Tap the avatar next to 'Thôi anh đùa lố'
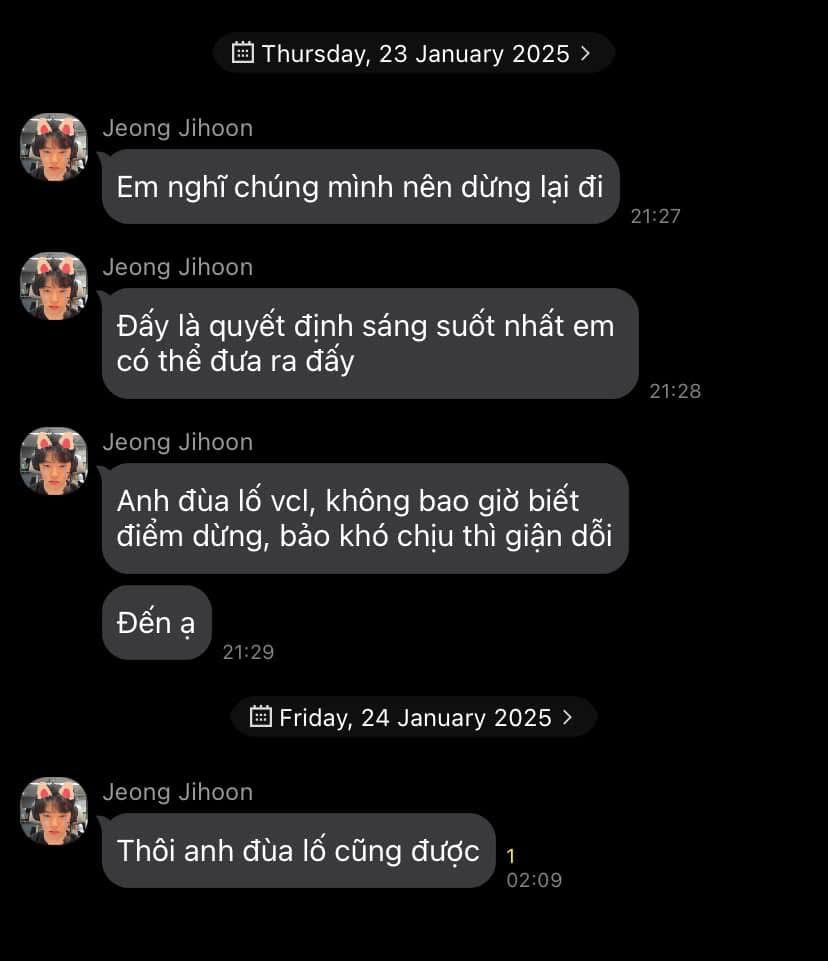 coord(54,811)
